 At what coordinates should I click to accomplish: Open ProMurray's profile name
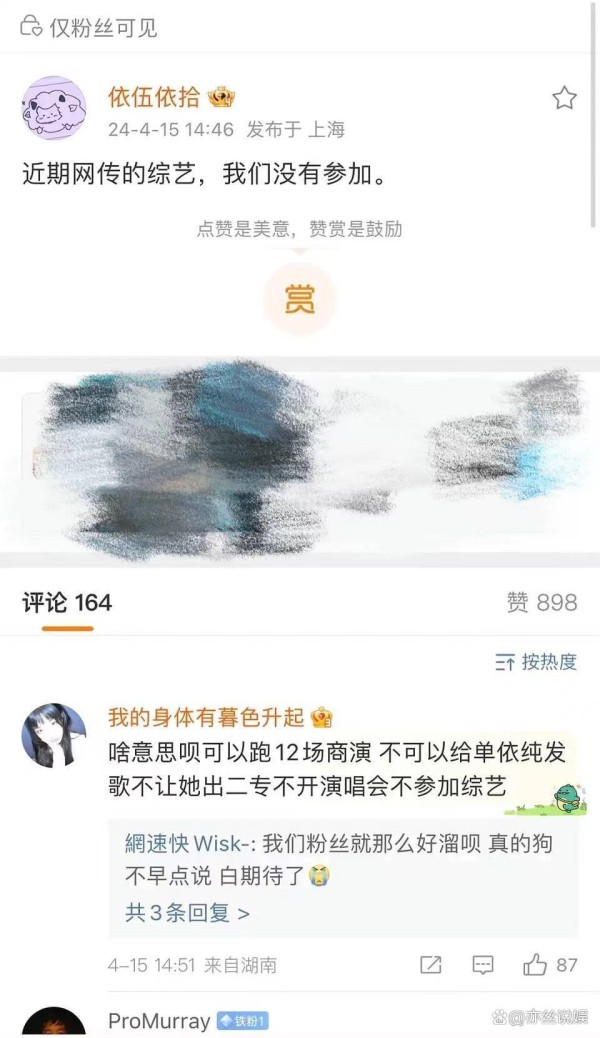(x=159, y=1021)
